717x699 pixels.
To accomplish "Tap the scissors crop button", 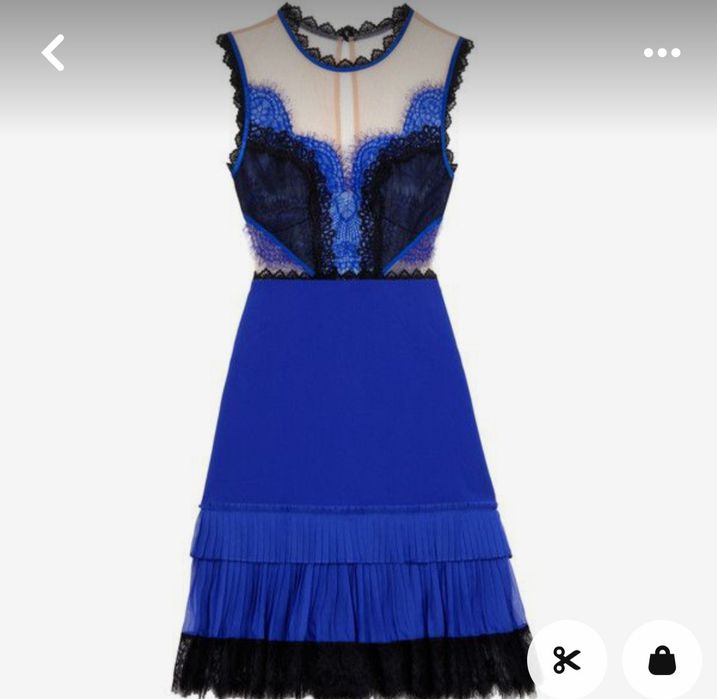I will click(566, 659).
